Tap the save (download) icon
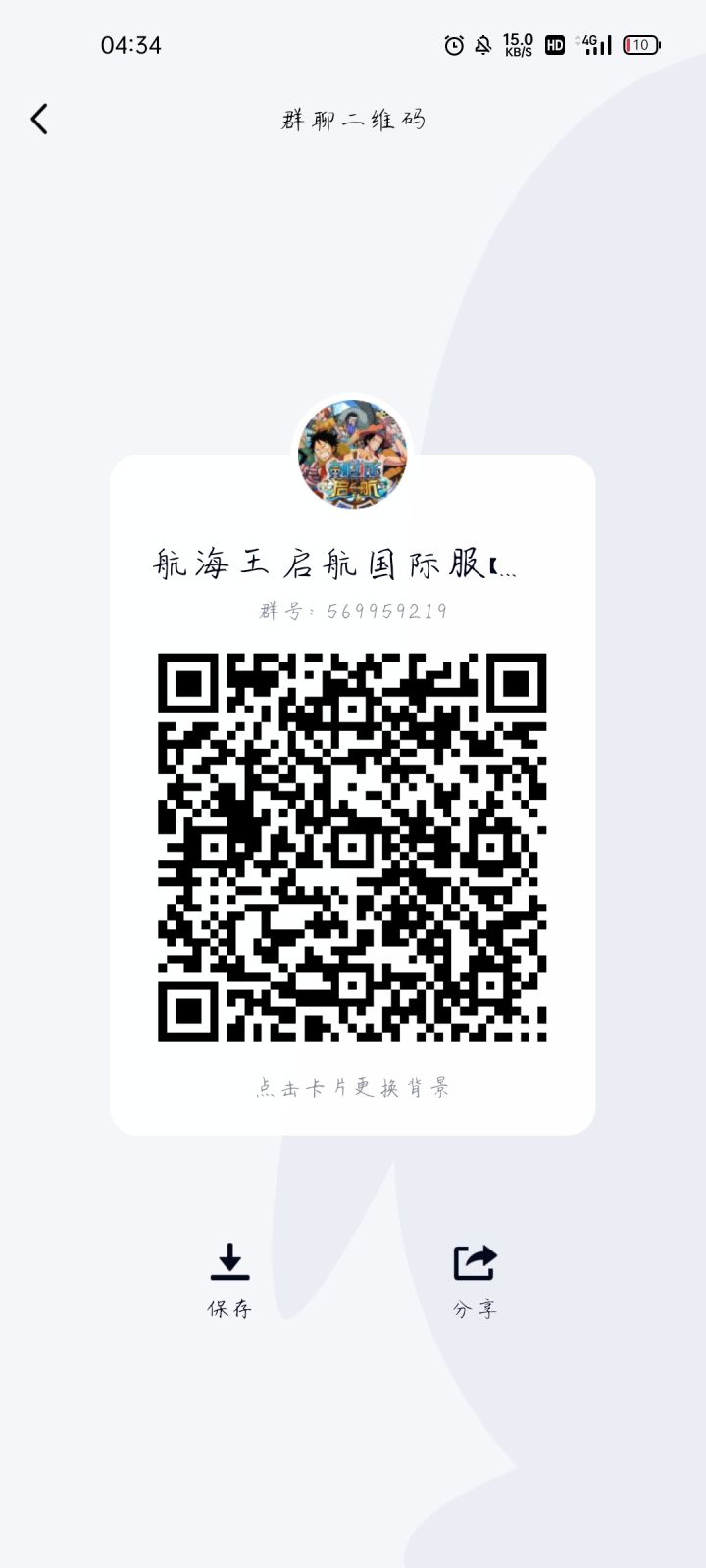 click(229, 1264)
